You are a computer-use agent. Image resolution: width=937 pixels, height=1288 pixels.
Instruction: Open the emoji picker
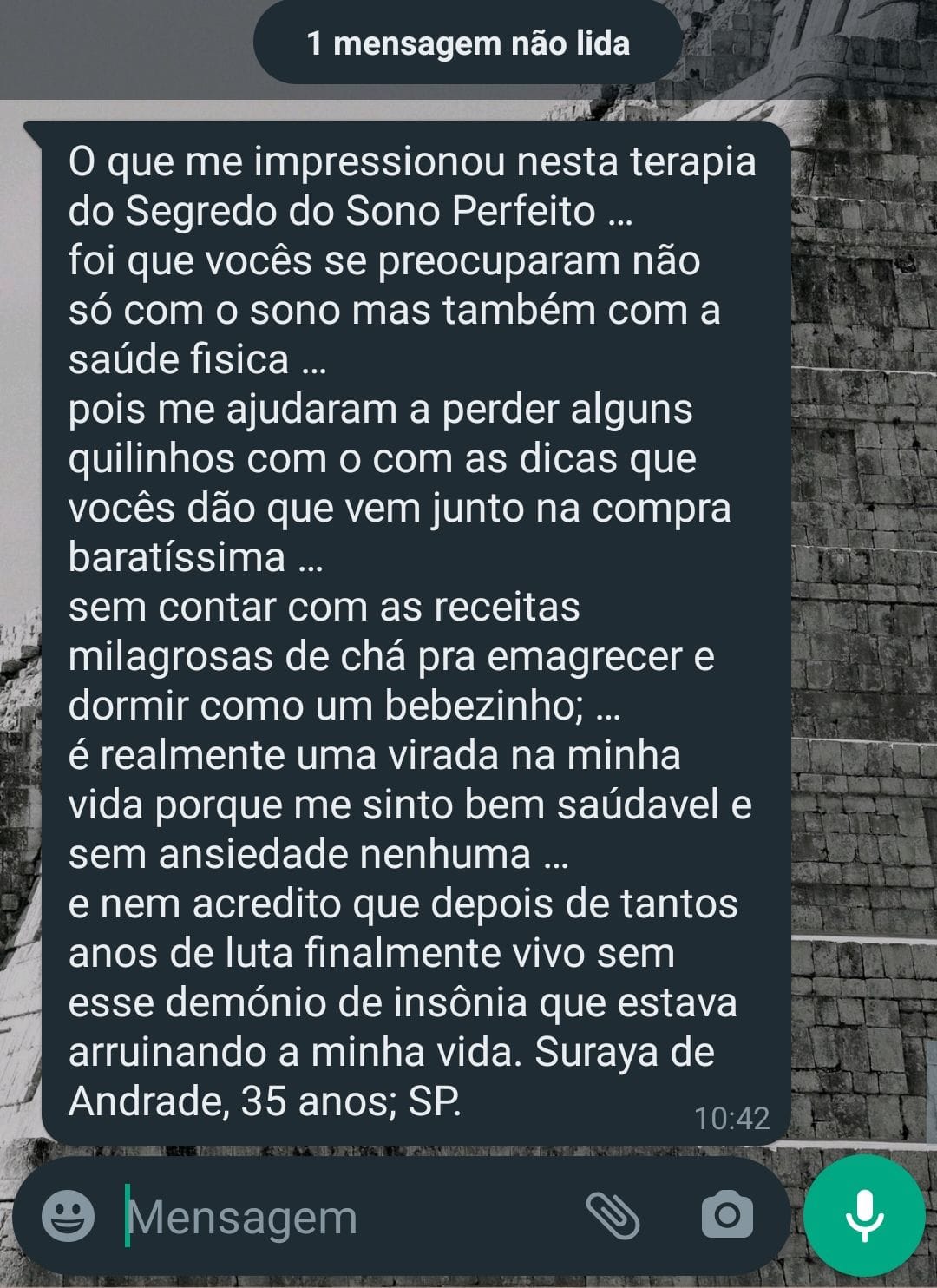tap(69, 1215)
